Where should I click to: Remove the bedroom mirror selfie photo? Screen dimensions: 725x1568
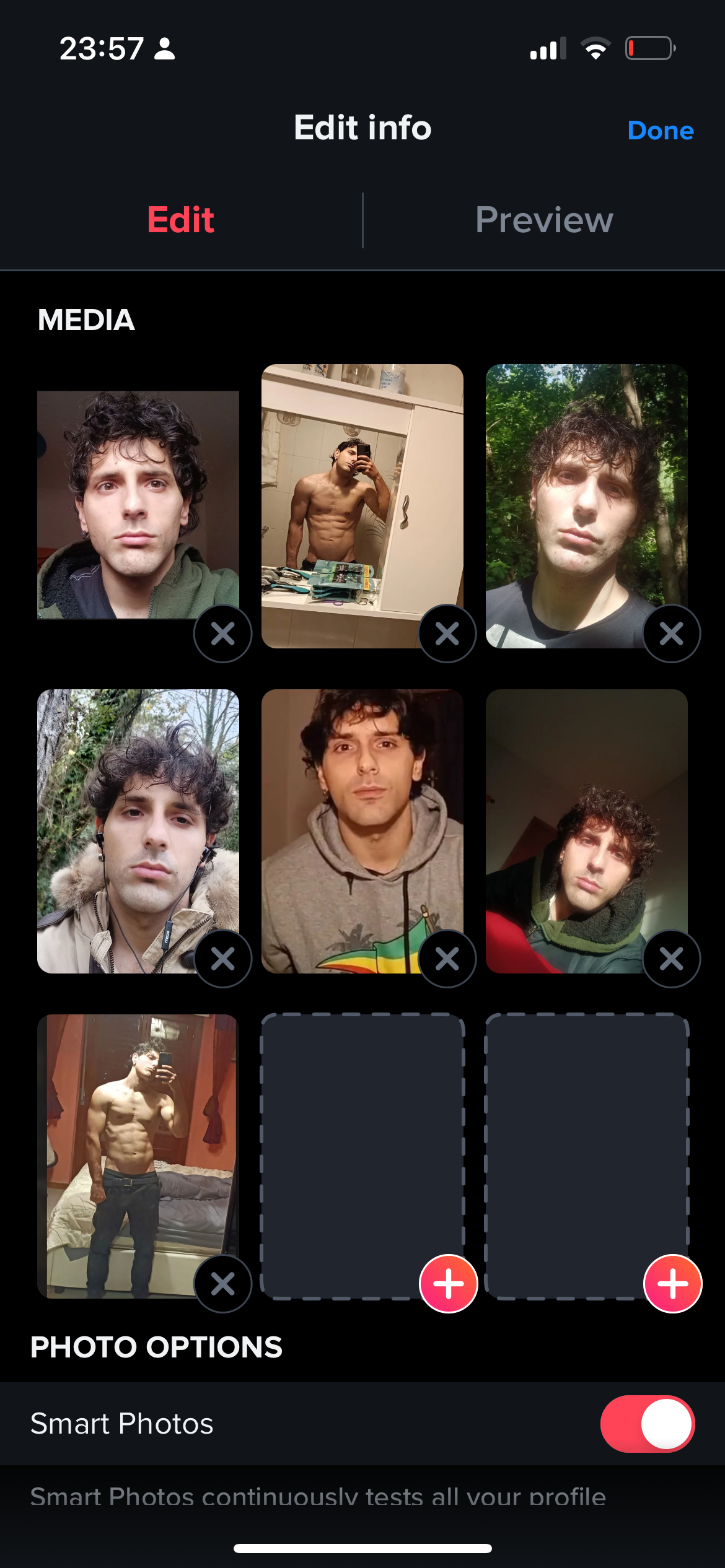222,1284
